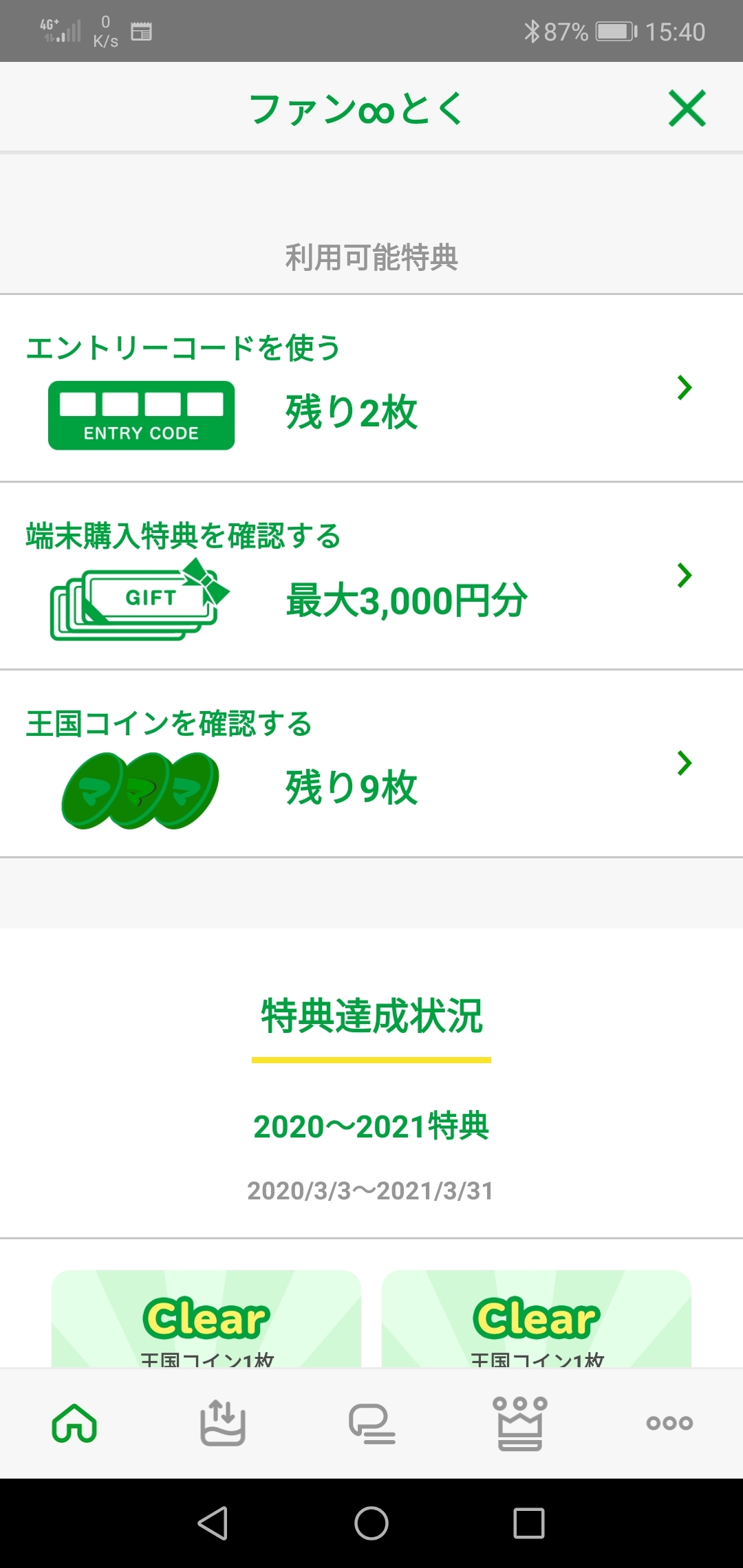Go to the home tab in the bottom bar
The image size is (743, 1568).
coord(74,1422)
